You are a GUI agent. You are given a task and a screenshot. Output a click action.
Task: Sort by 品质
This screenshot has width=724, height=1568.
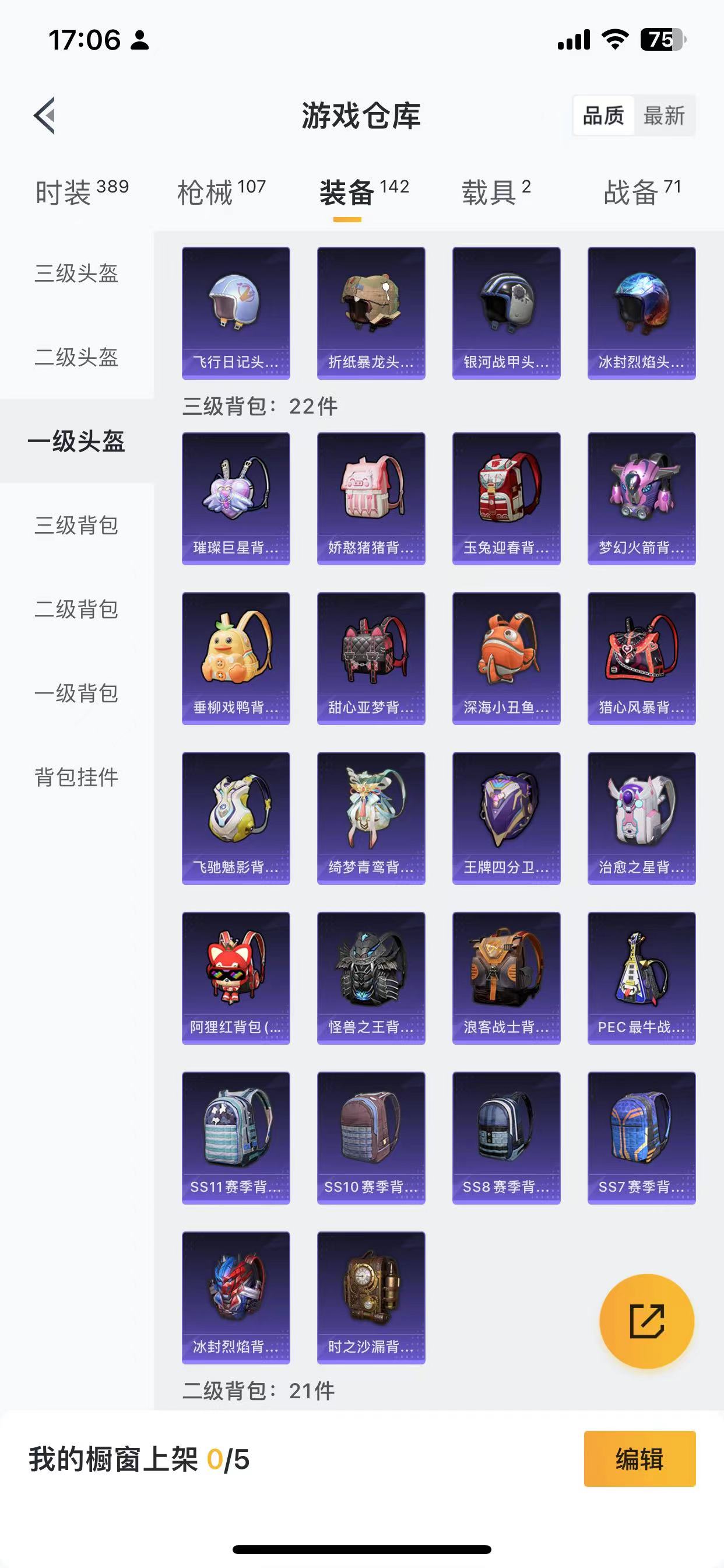pos(603,115)
